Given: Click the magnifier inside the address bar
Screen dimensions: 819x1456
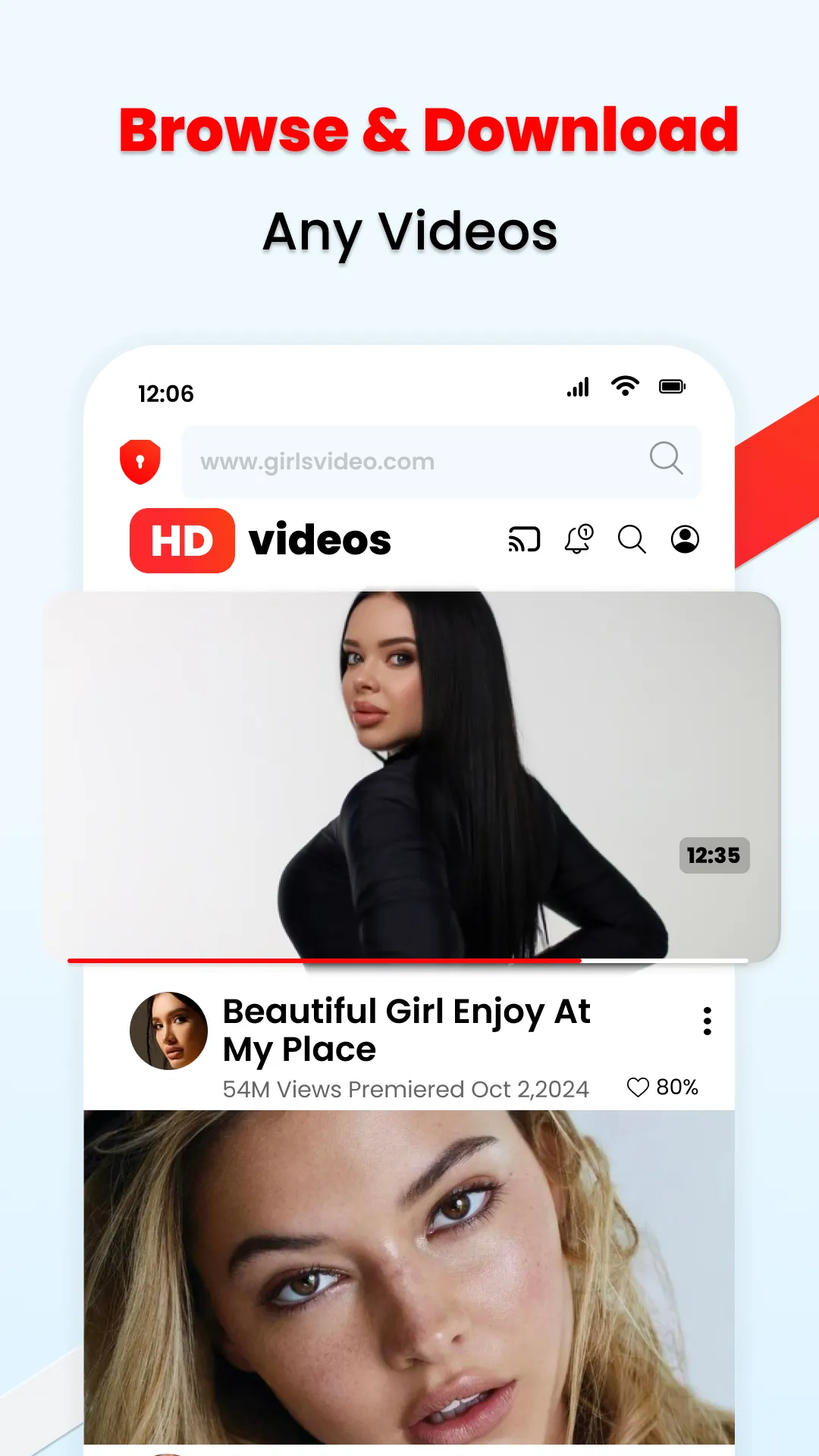Looking at the screenshot, I should 666,459.
